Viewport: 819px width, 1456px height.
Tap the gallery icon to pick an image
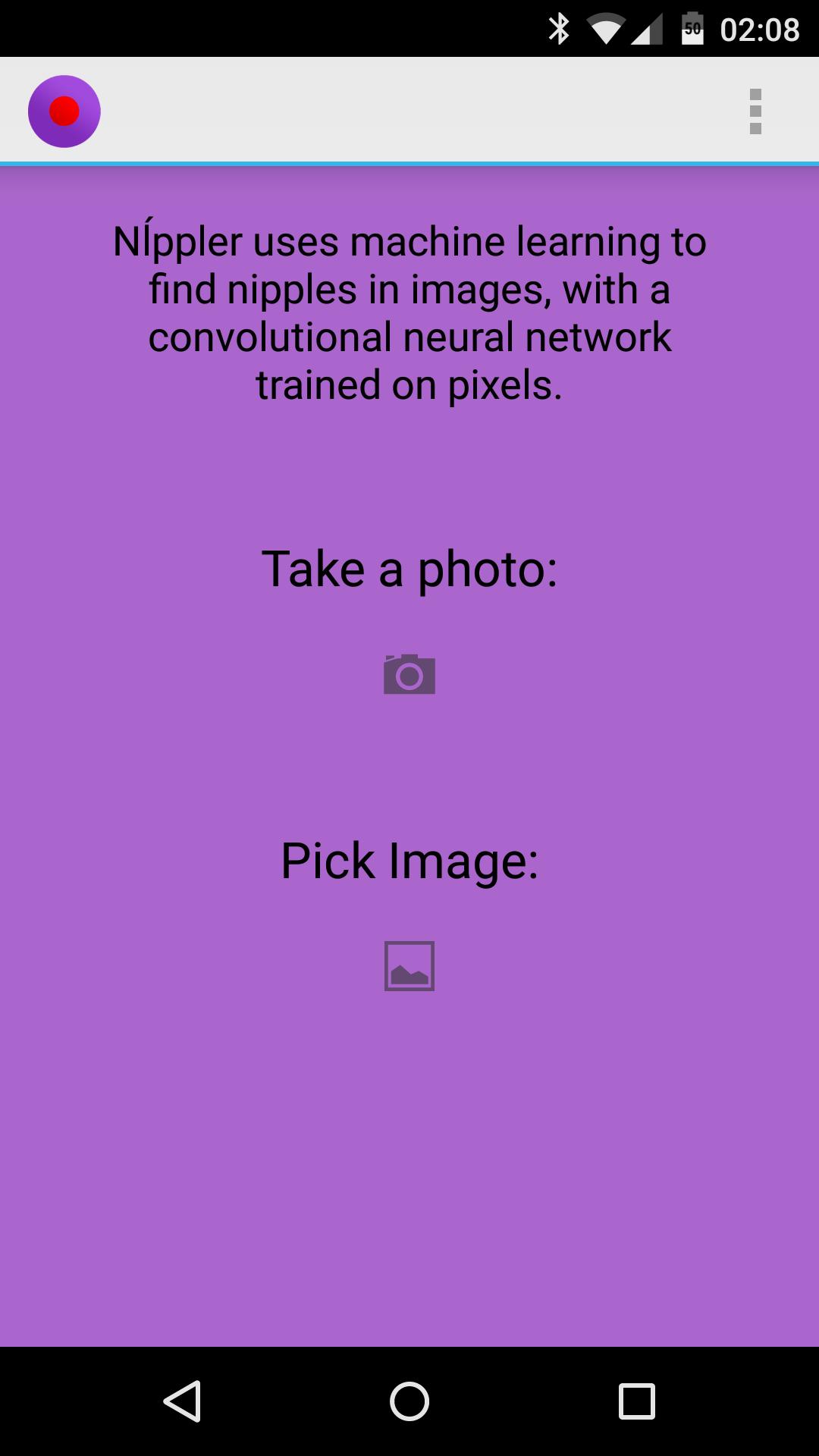pyautogui.click(x=409, y=965)
